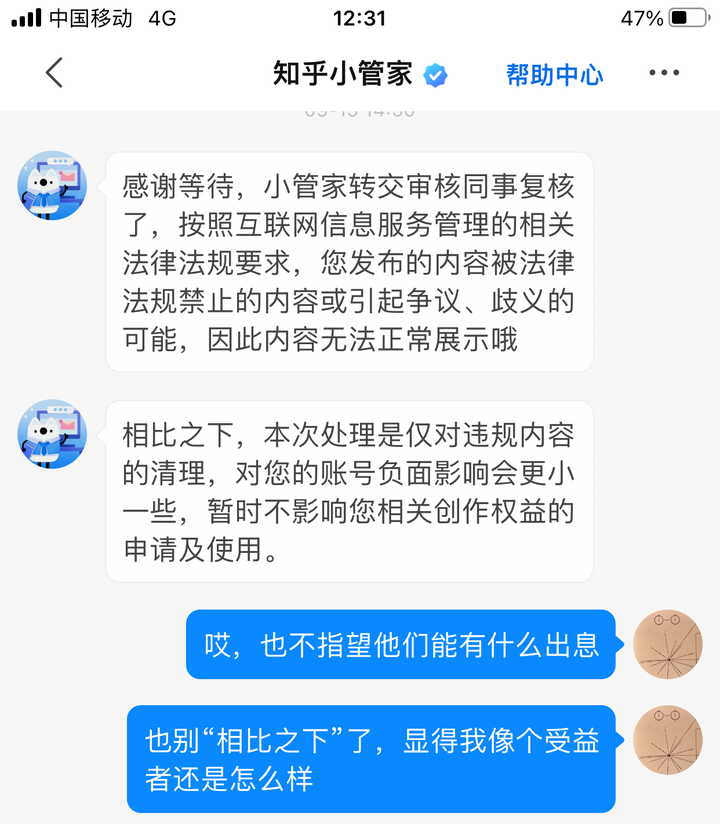Tap 知乎小管家 avatar beside 感谢等待 message
This screenshot has width=720, height=824.
click(53, 186)
